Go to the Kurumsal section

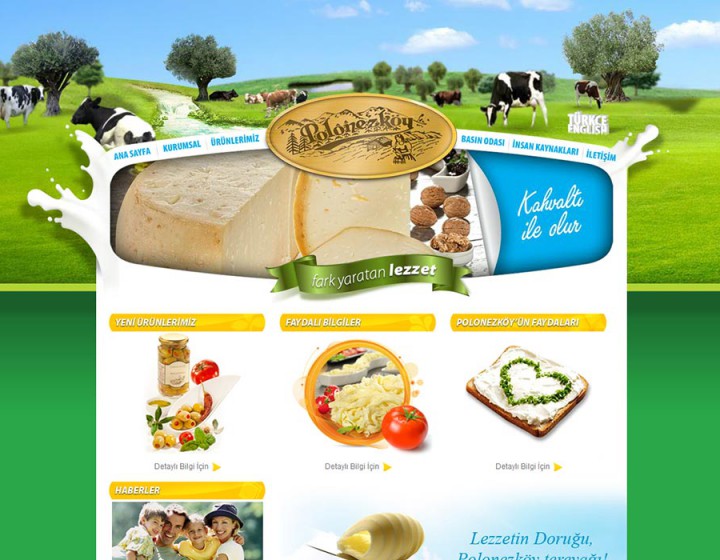tap(181, 145)
